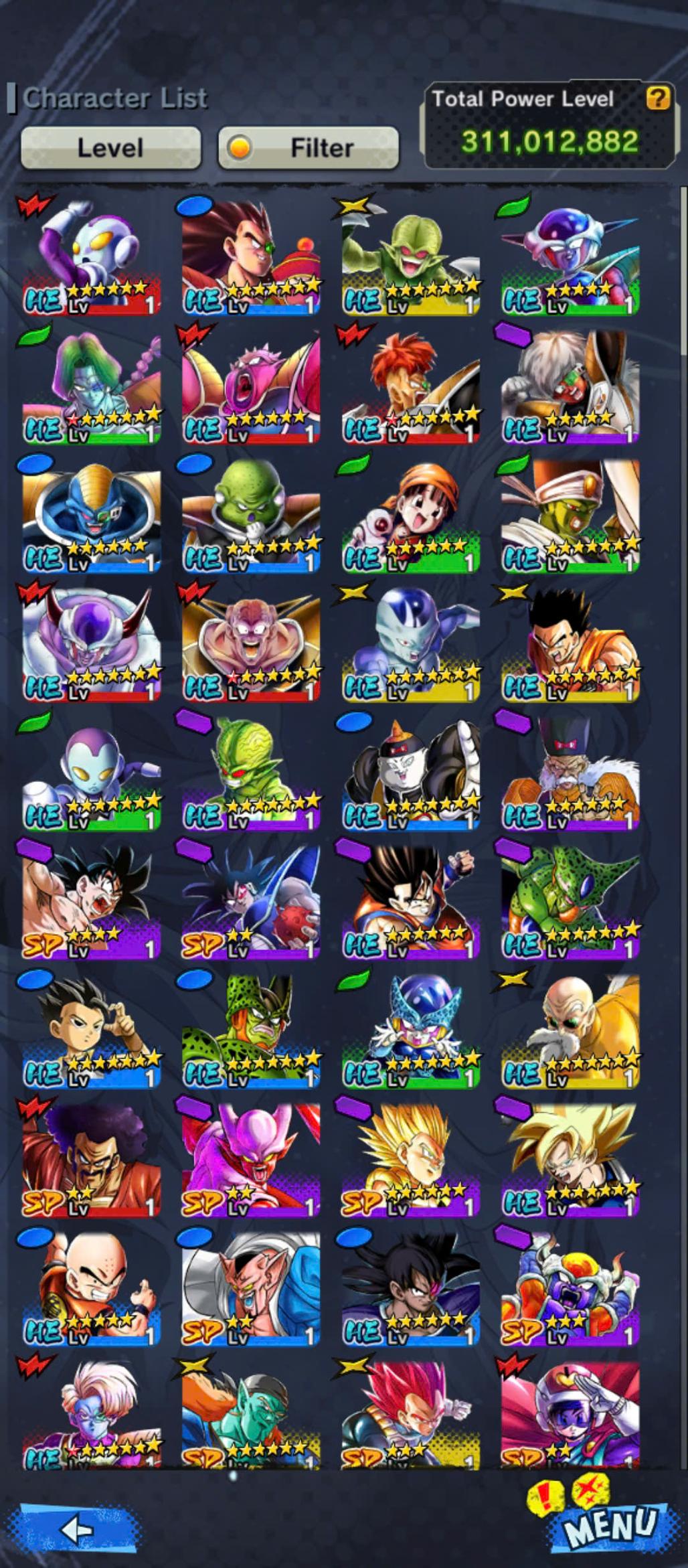688x1568 pixels.
Task: Select the long-haired Raditz character card
Action: click(x=251, y=256)
